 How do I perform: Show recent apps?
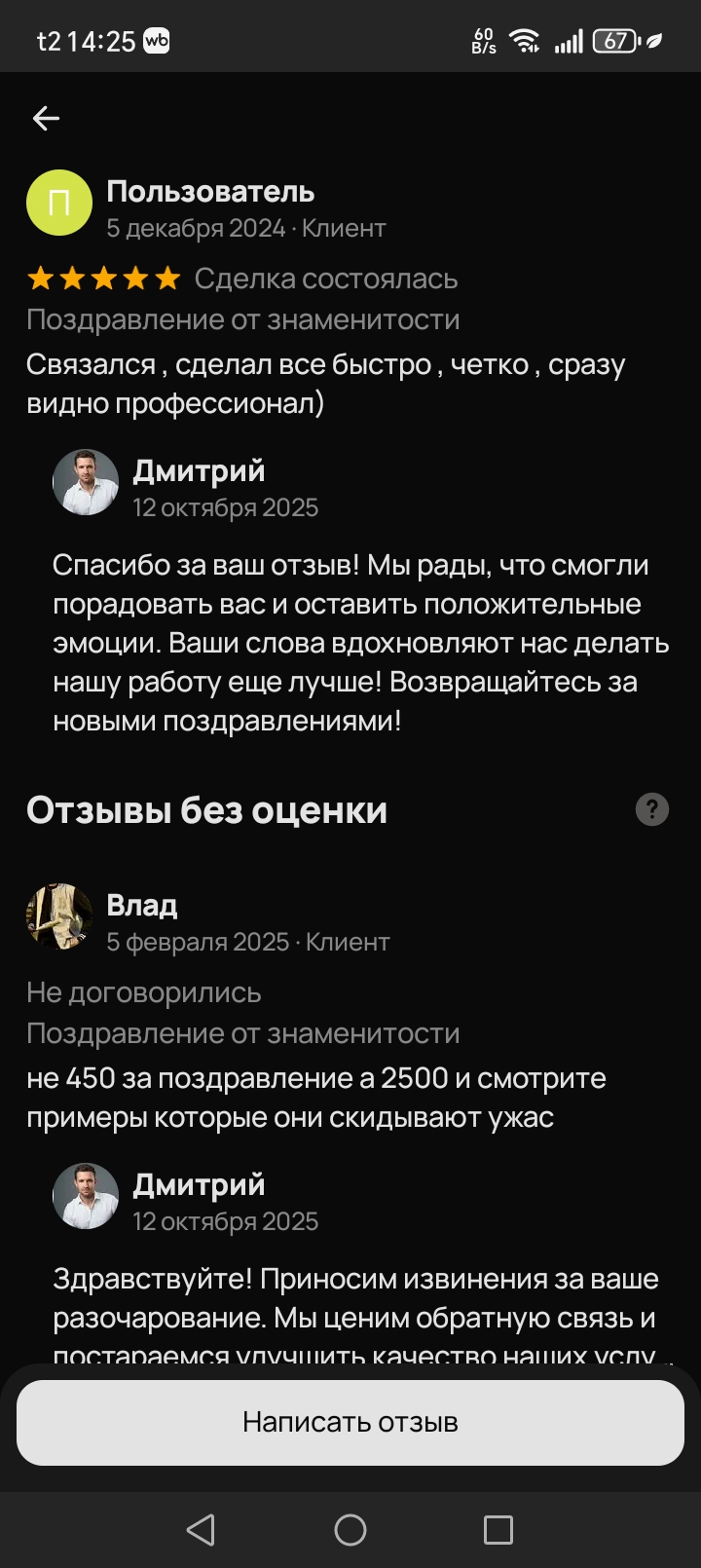498,1529
